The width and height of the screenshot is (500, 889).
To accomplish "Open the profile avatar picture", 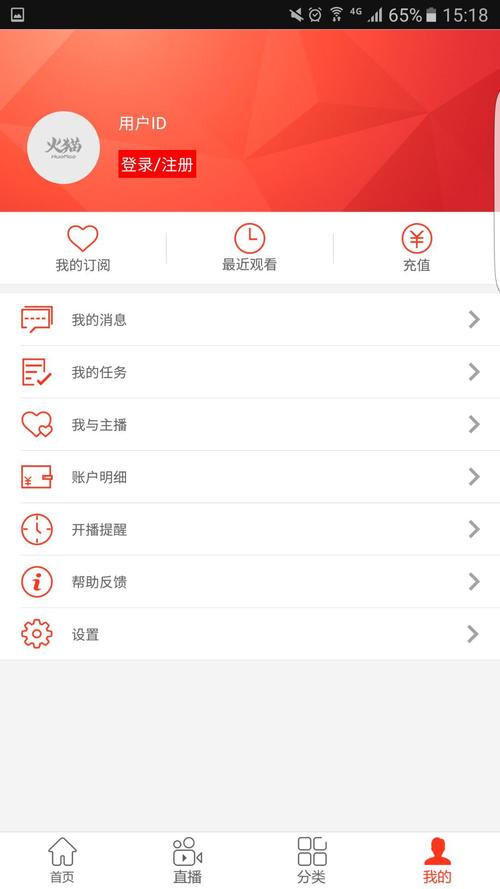I will (63, 147).
